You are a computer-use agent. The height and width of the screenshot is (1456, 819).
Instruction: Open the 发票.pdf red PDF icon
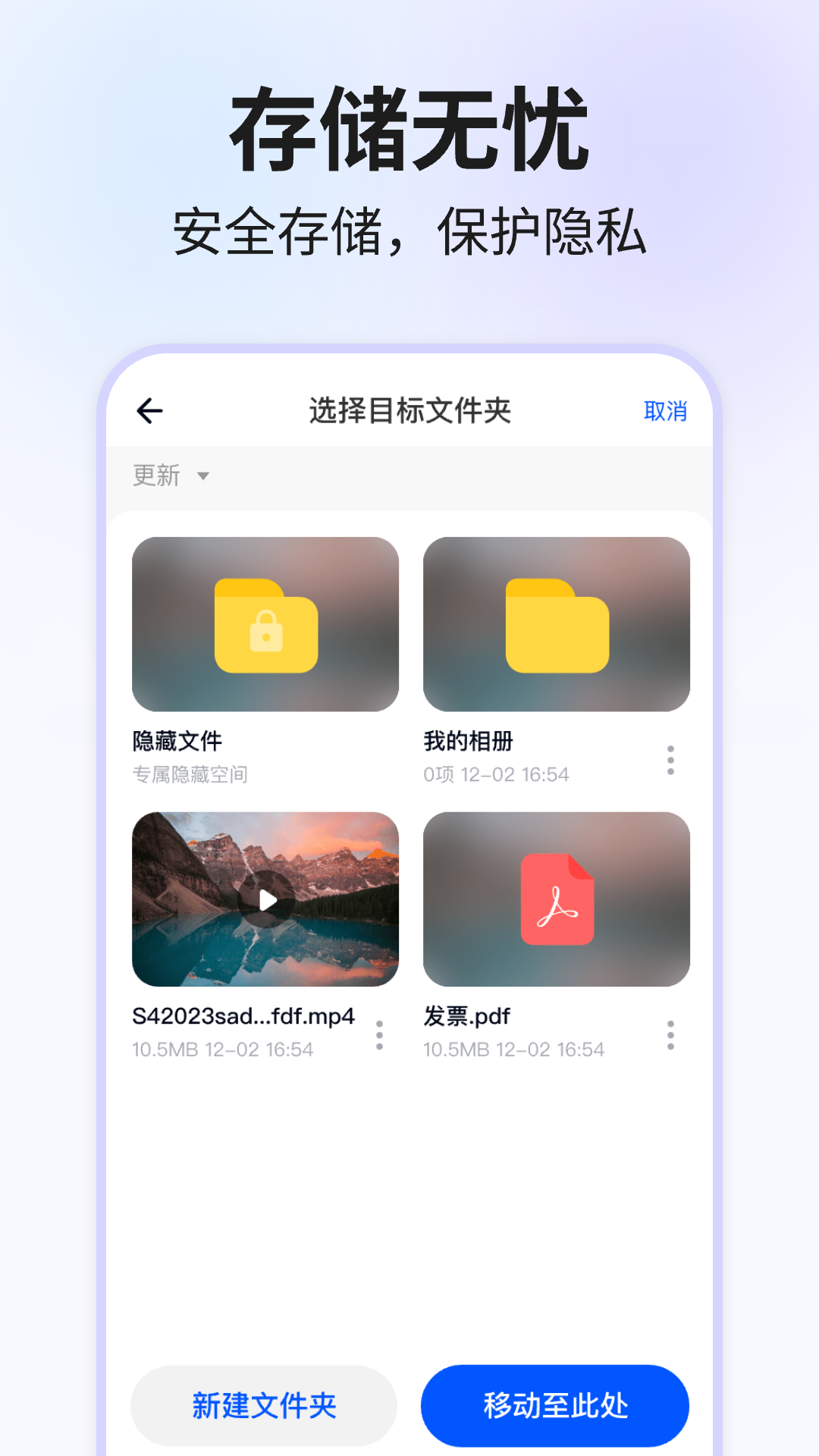557,901
